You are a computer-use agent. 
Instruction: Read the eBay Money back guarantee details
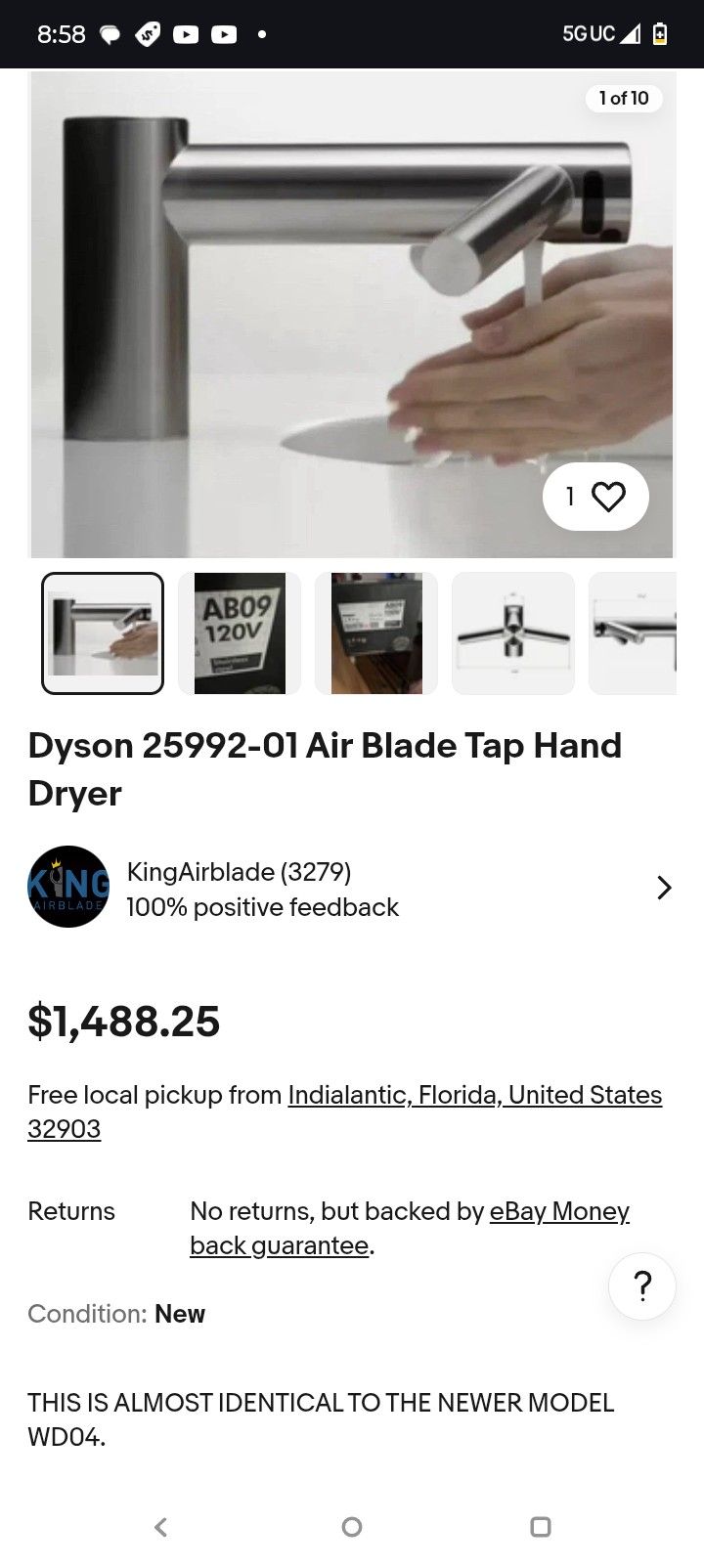click(x=558, y=1212)
